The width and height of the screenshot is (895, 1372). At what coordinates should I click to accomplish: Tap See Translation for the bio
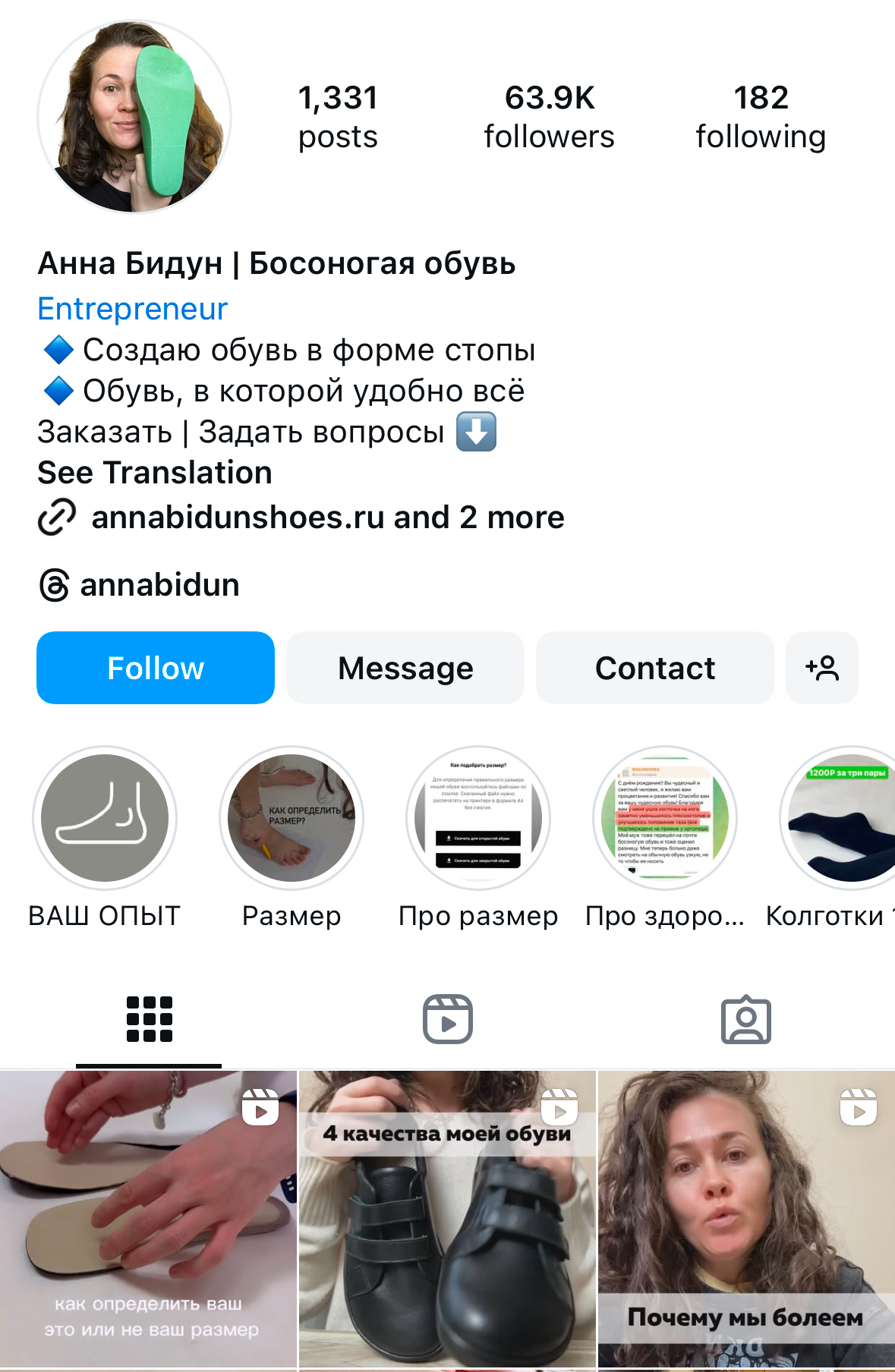click(x=155, y=473)
